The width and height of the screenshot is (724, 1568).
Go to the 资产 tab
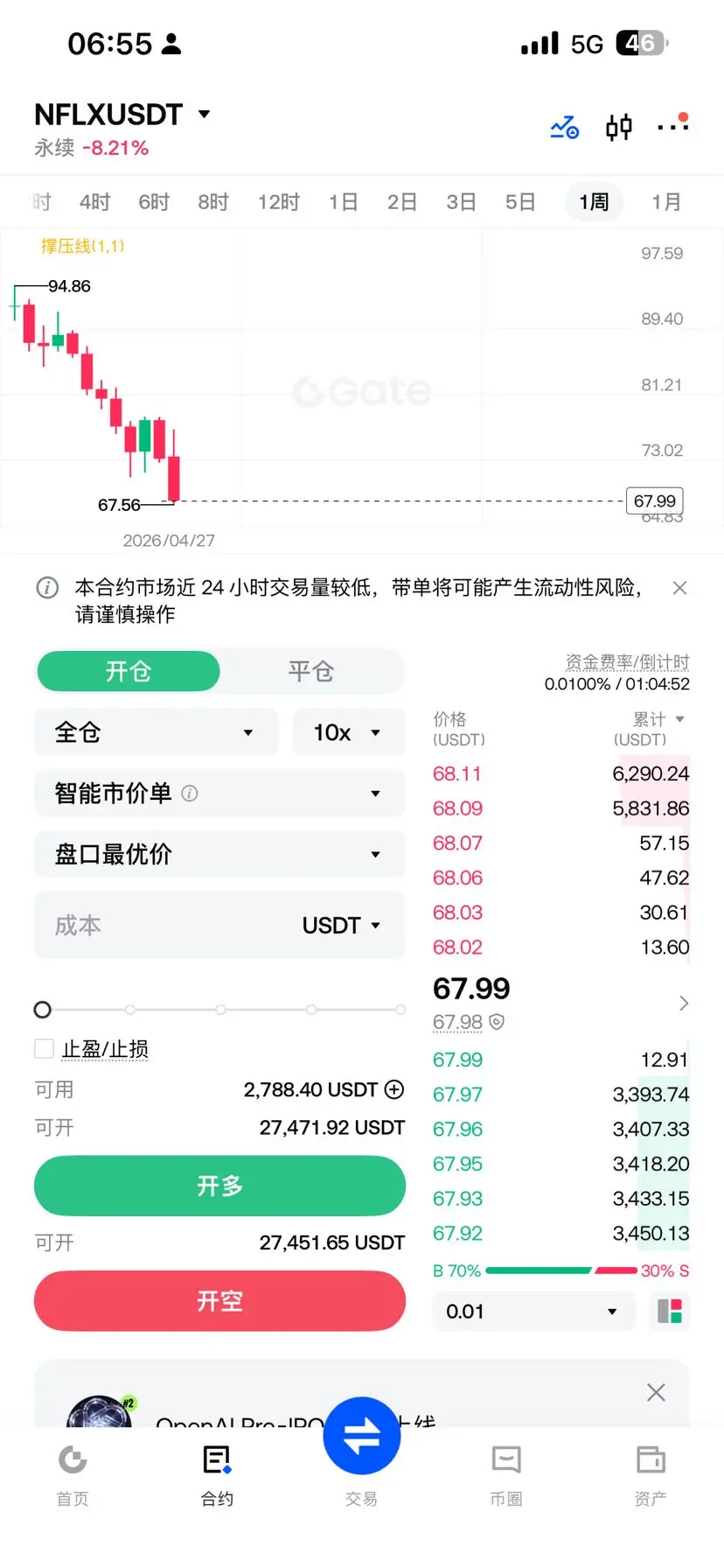[651, 1475]
